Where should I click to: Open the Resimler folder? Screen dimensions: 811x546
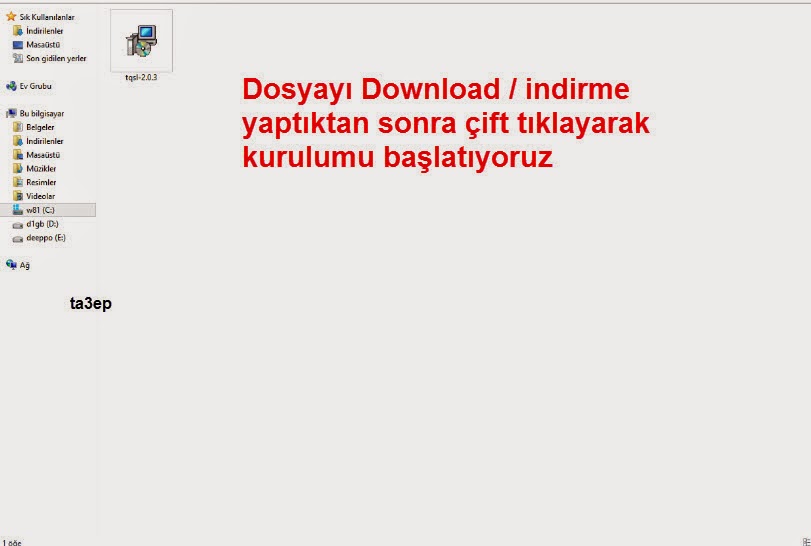(x=41, y=183)
